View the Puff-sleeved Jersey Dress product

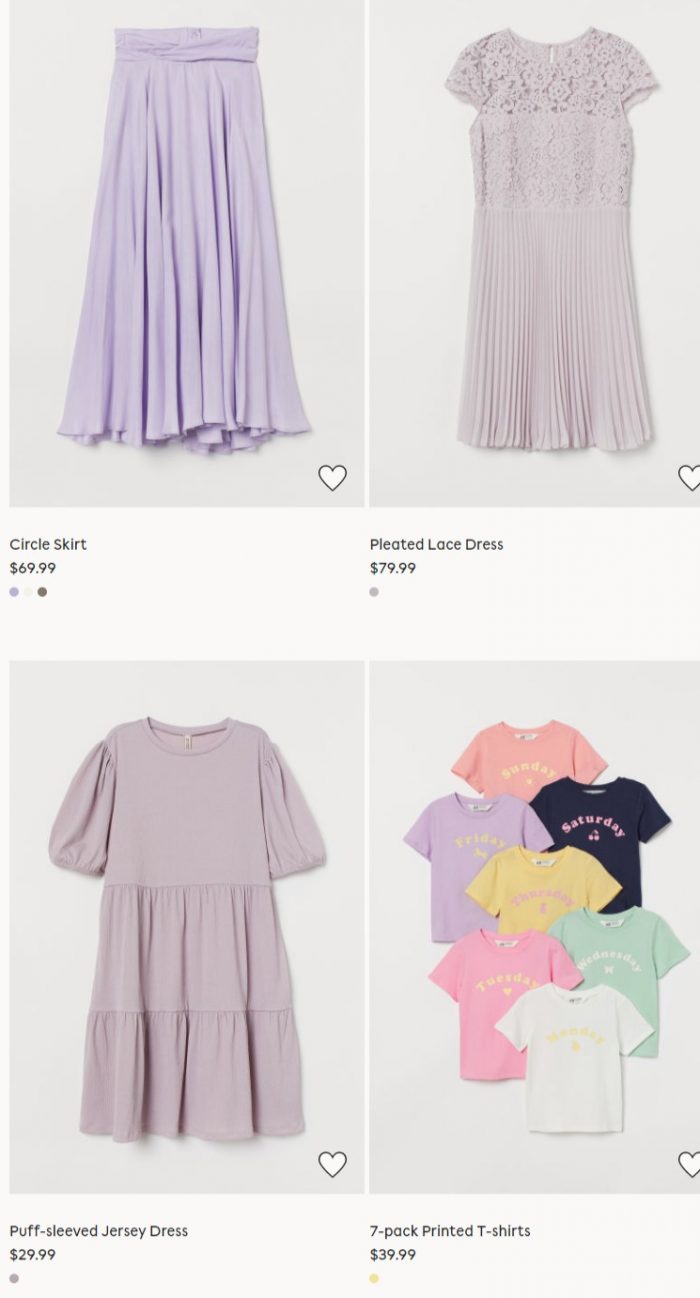click(x=187, y=927)
